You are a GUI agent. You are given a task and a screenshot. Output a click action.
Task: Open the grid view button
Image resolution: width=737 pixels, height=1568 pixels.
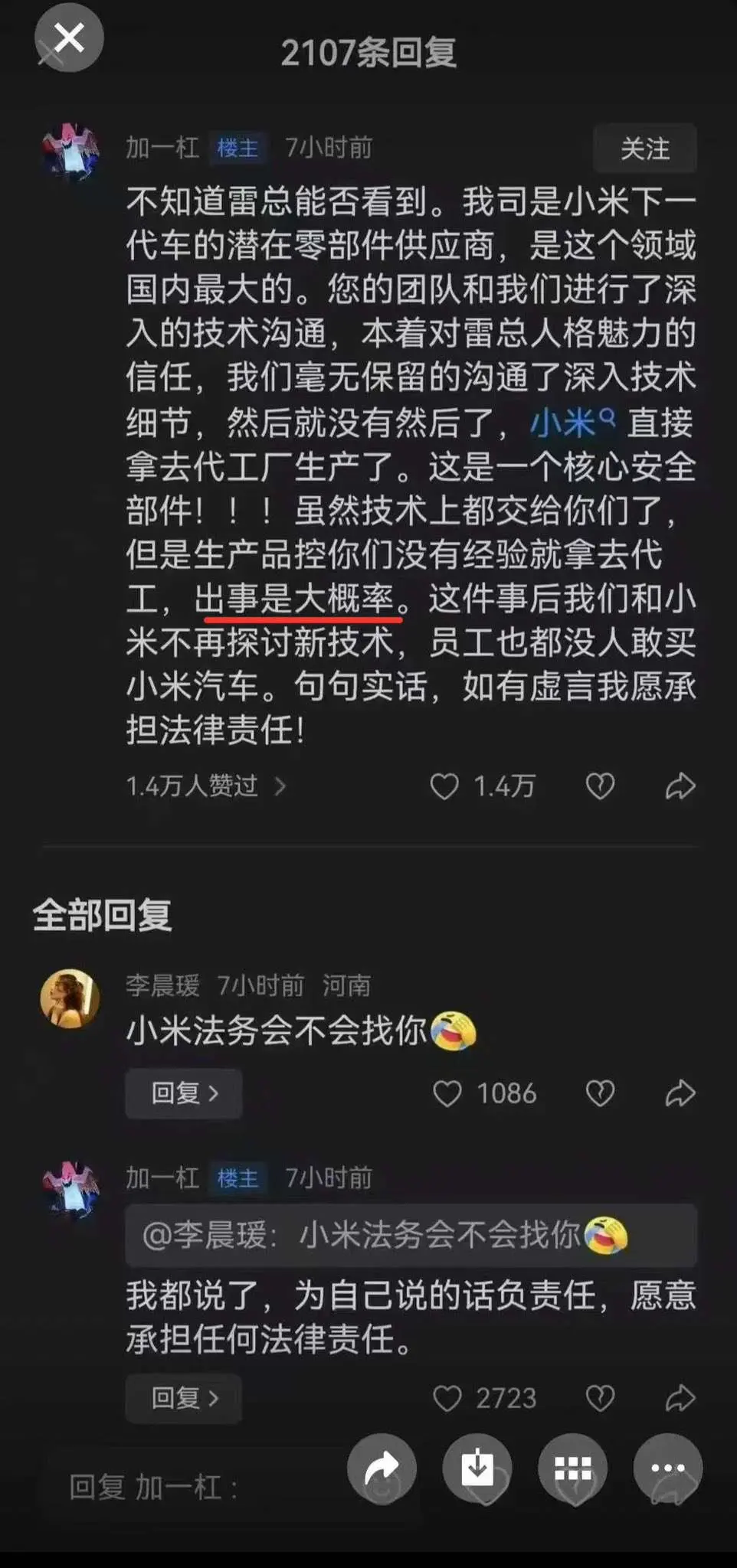573,1468
